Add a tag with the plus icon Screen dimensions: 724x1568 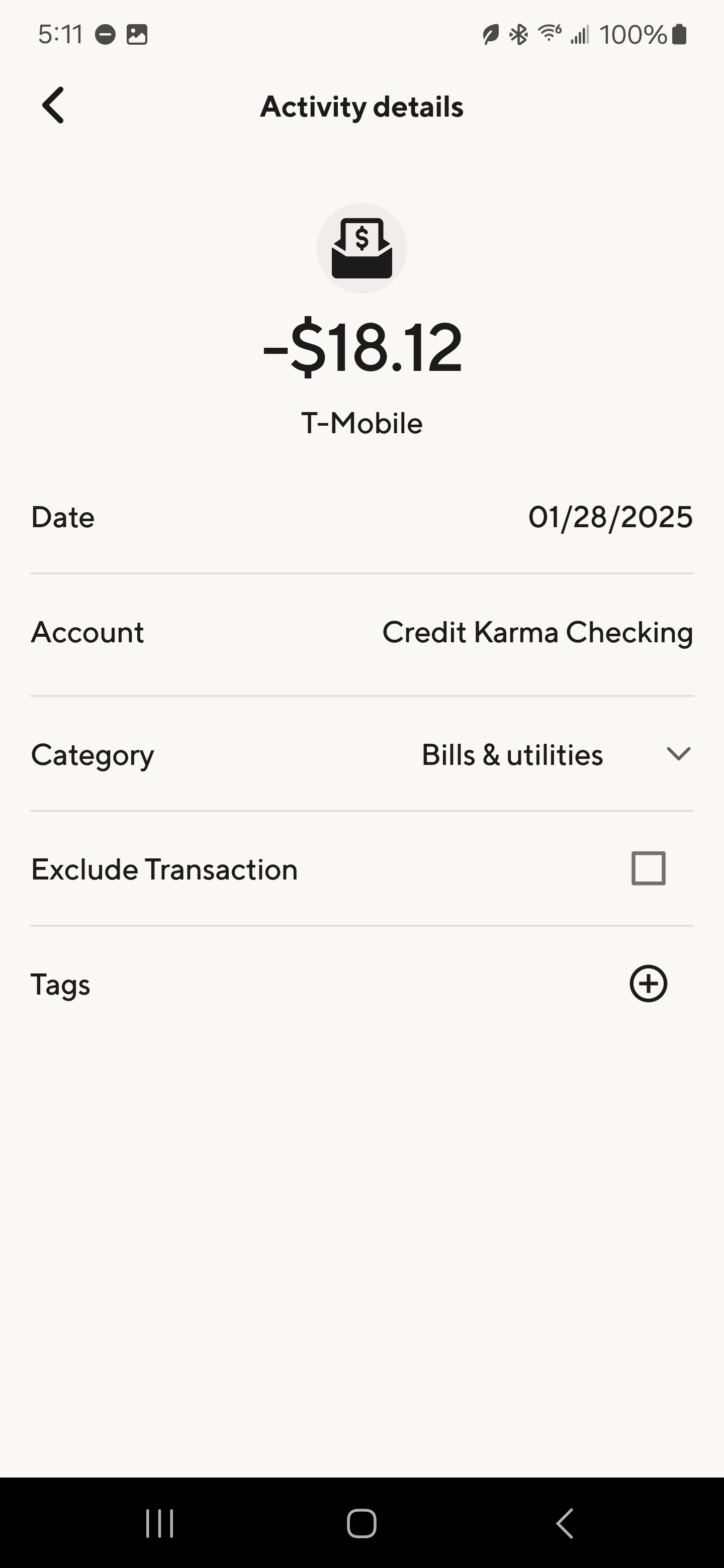[x=649, y=984]
